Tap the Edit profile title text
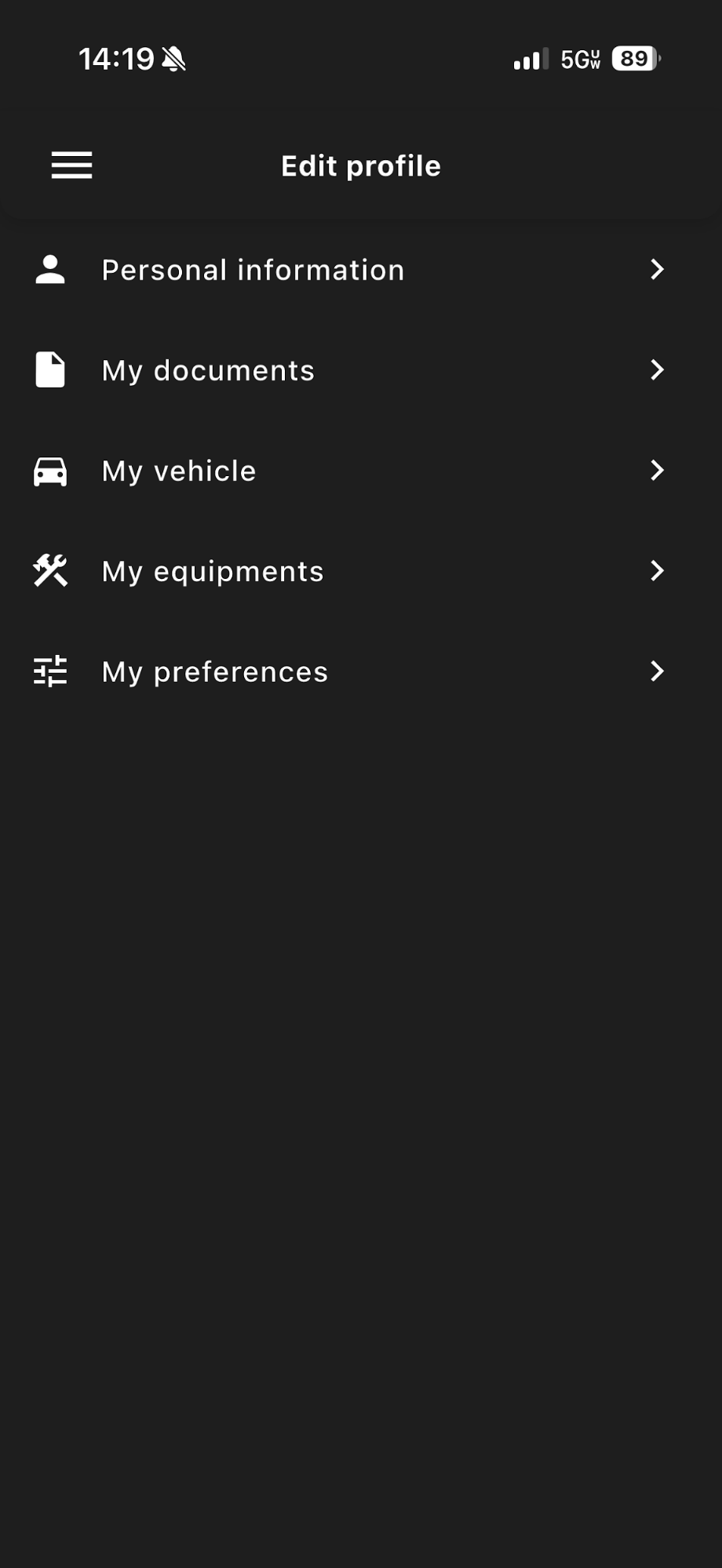This screenshot has height=1568, width=722. (x=360, y=166)
